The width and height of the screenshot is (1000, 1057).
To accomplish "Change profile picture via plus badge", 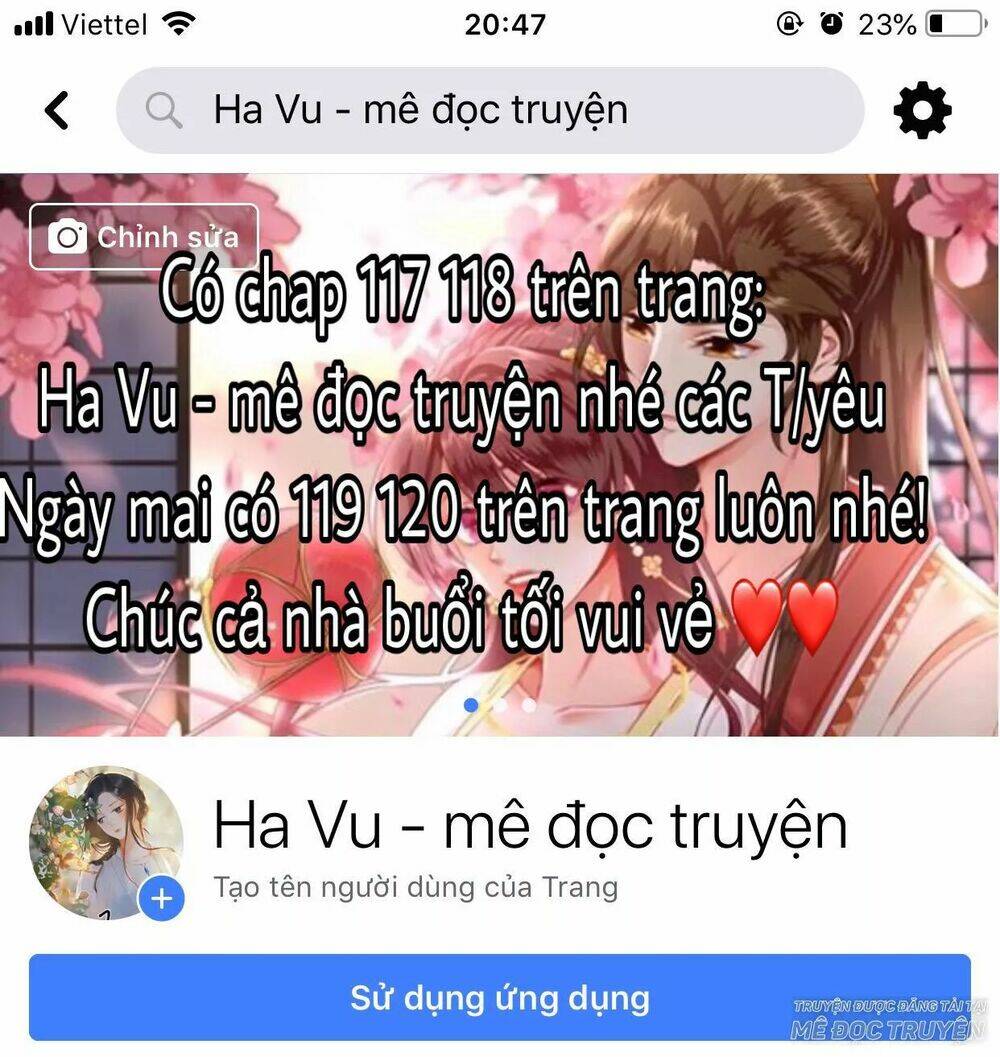I will pyautogui.click(x=161, y=900).
